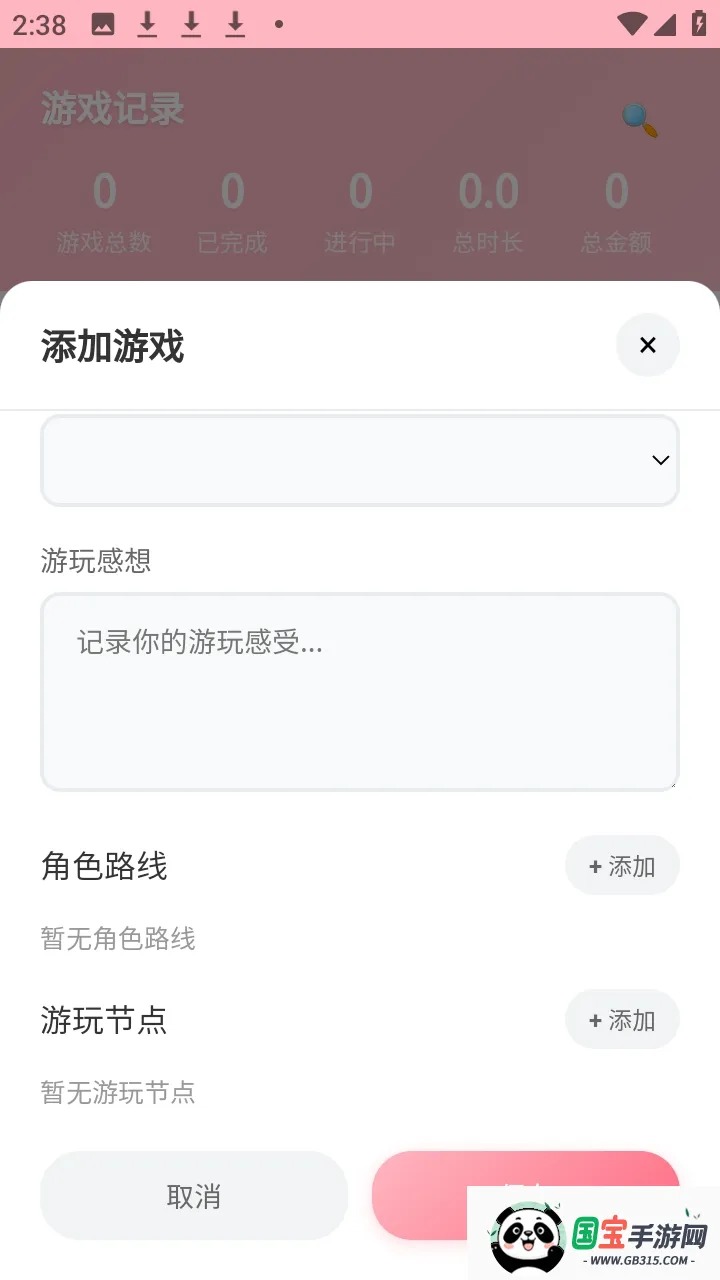Click the third download icon in status bar
This screenshot has height=1280, width=720.
(235, 24)
